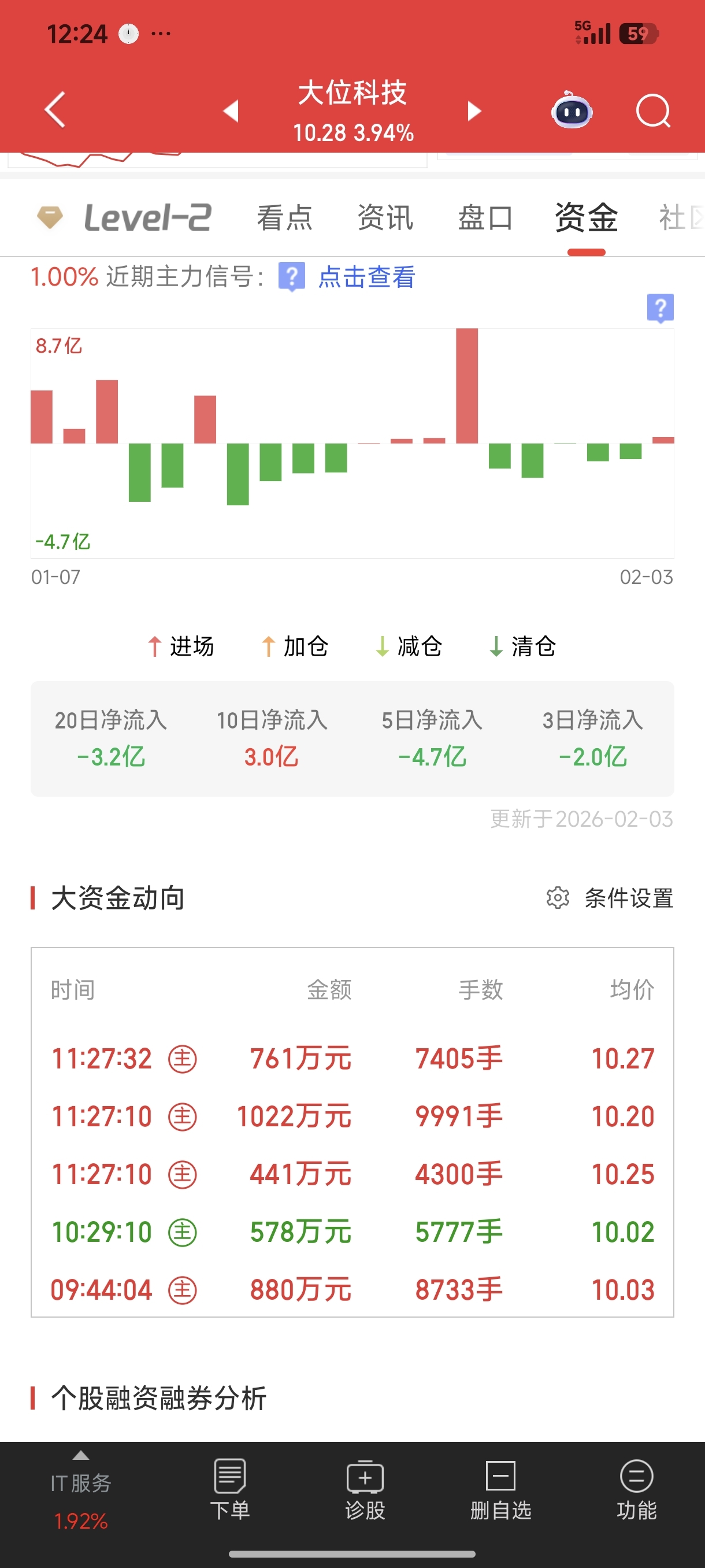
Task: Tap 下单 to place an order
Action: pyautogui.click(x=230, y=1489)
